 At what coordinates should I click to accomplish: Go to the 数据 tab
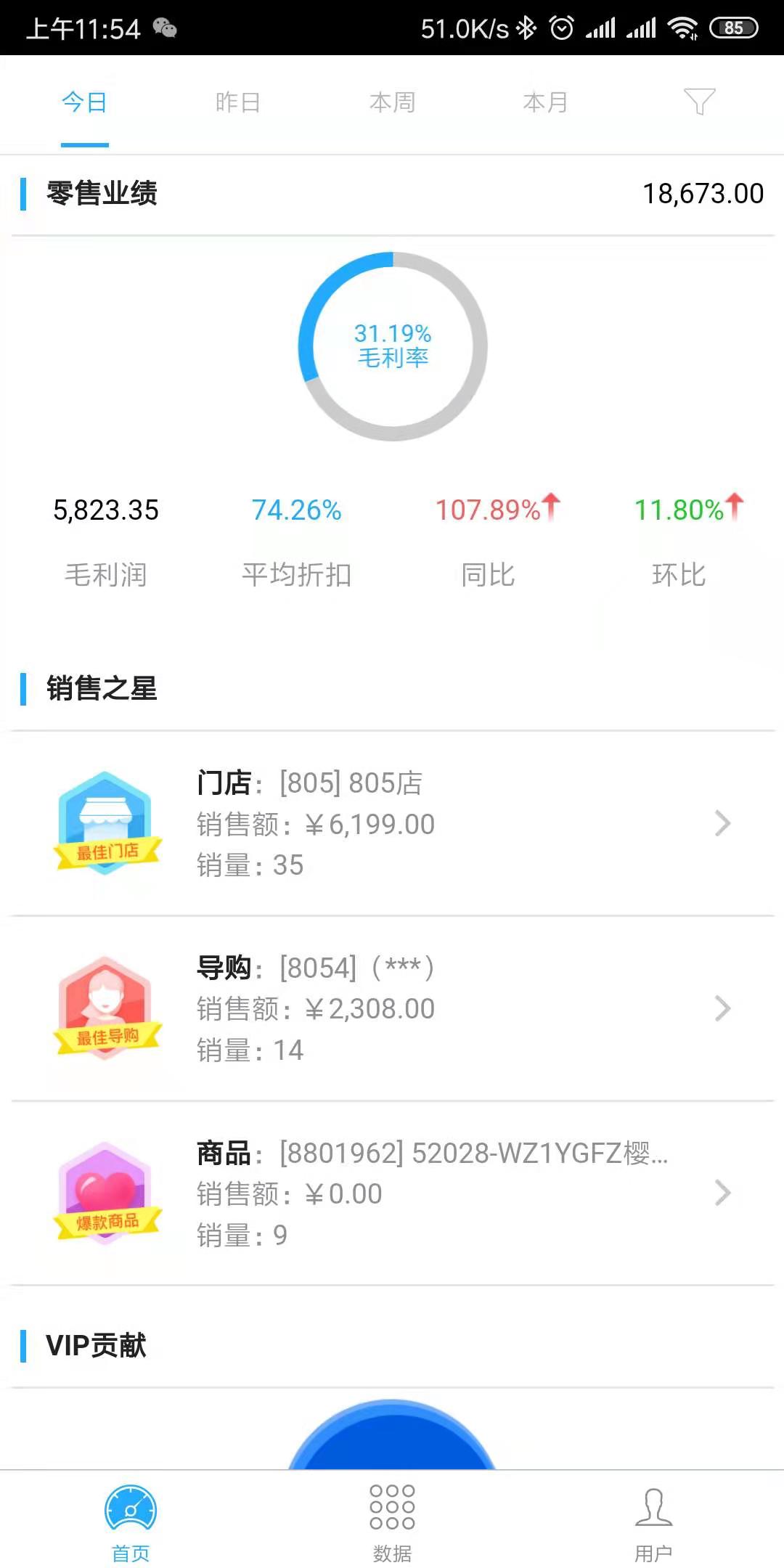[392, 1522]
